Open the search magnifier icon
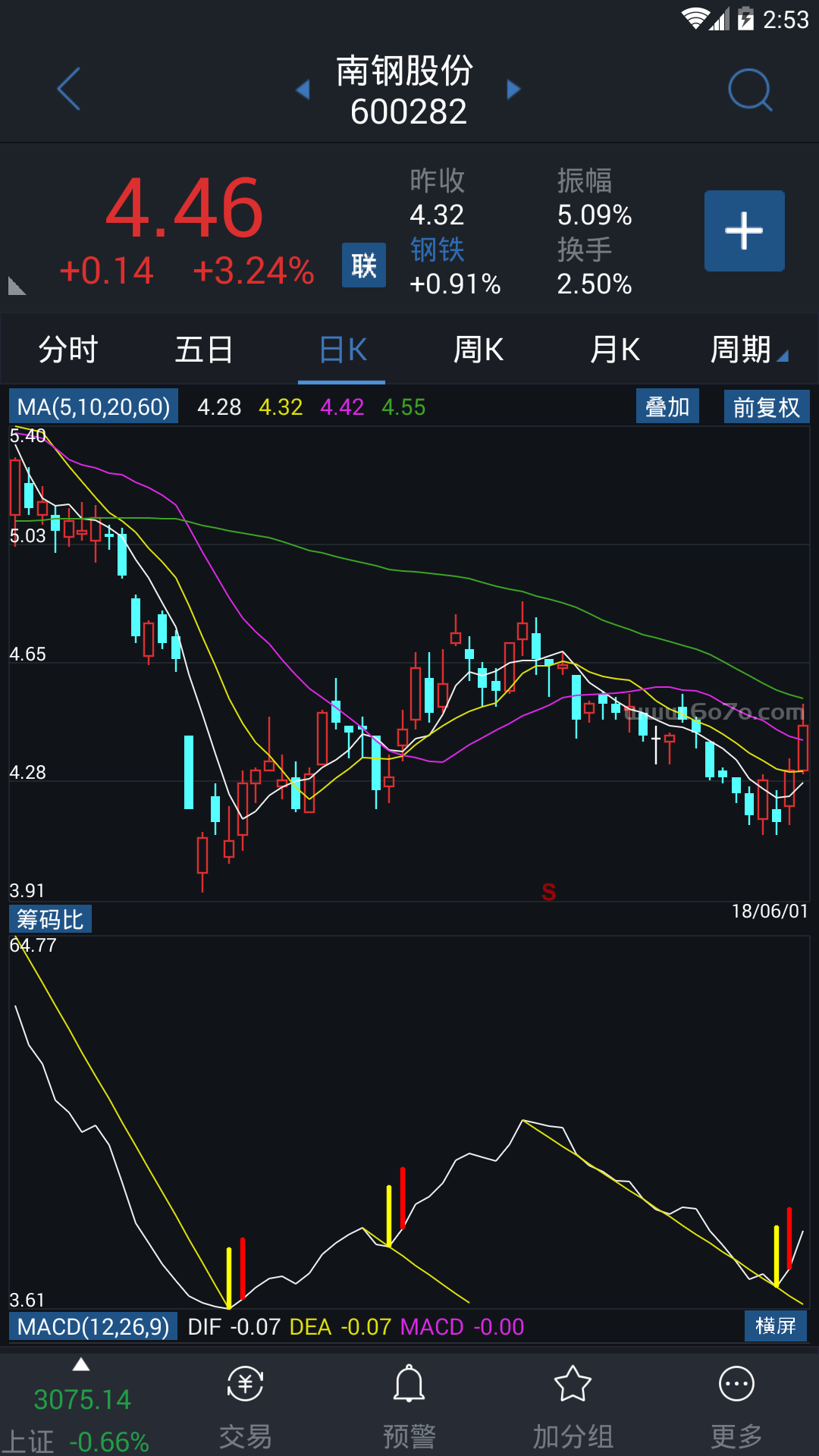819x1456 pixels. click(x=749, y=89)
